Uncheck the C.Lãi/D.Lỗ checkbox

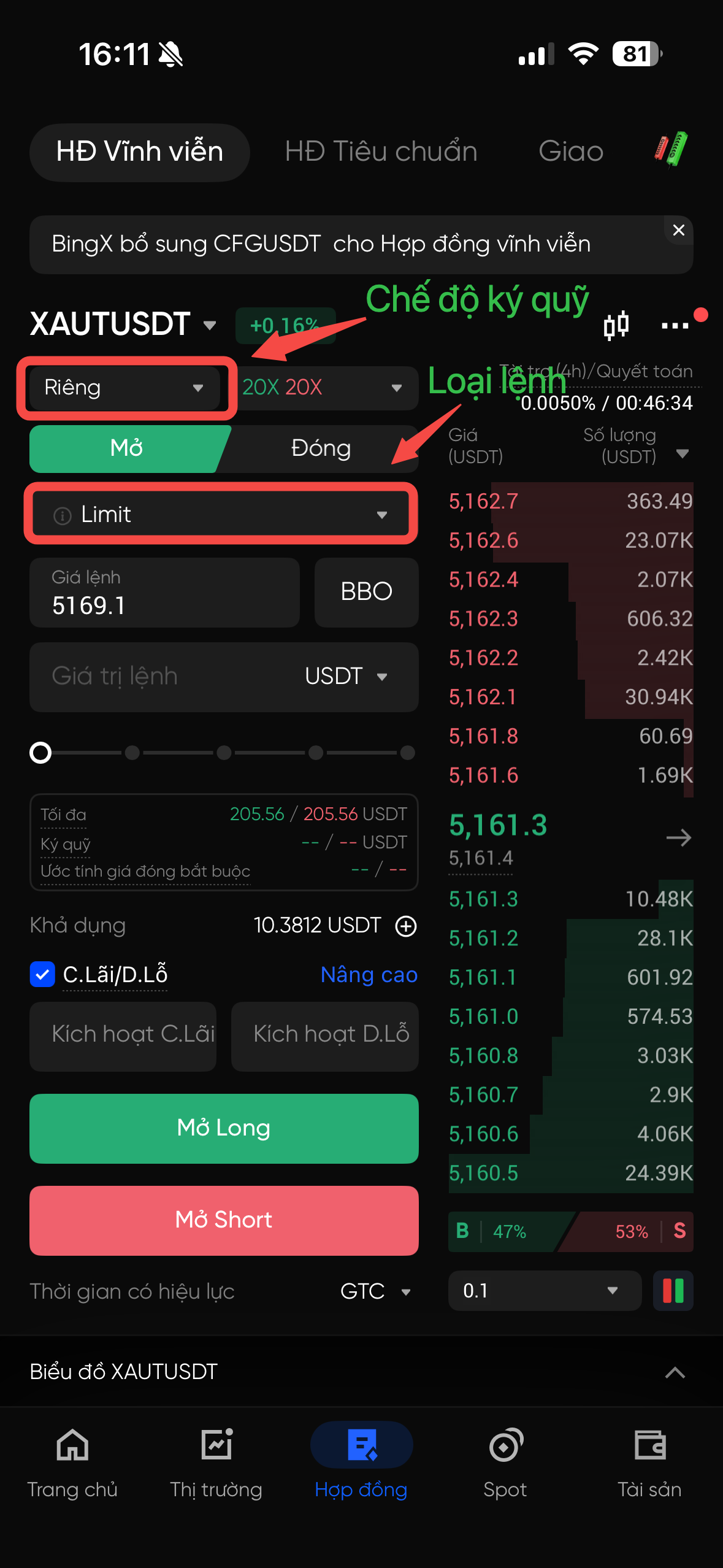[x=42, y=974]
